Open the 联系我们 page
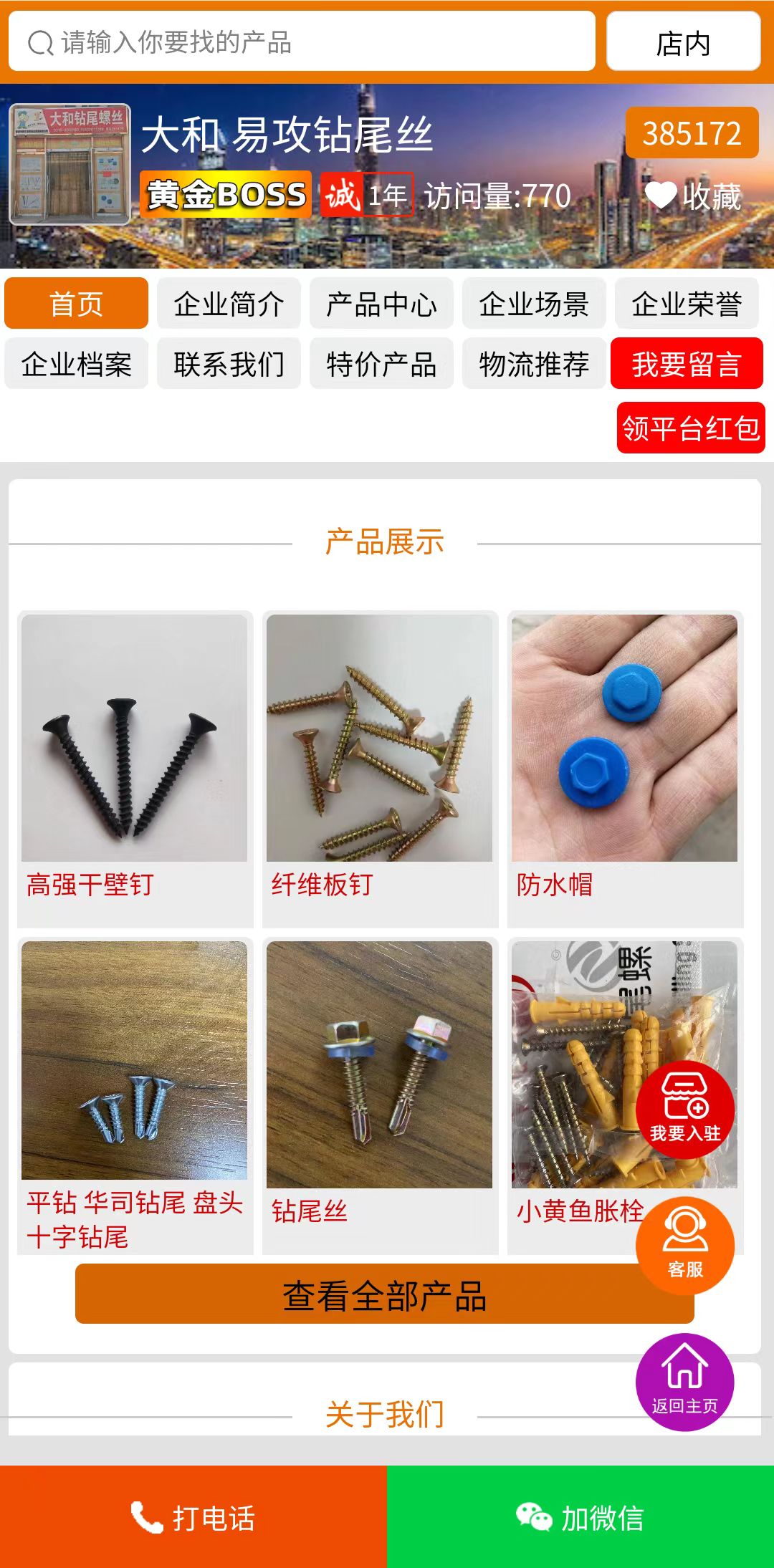Viewport: 774px width, 1568px height. (x=229, y=364)
